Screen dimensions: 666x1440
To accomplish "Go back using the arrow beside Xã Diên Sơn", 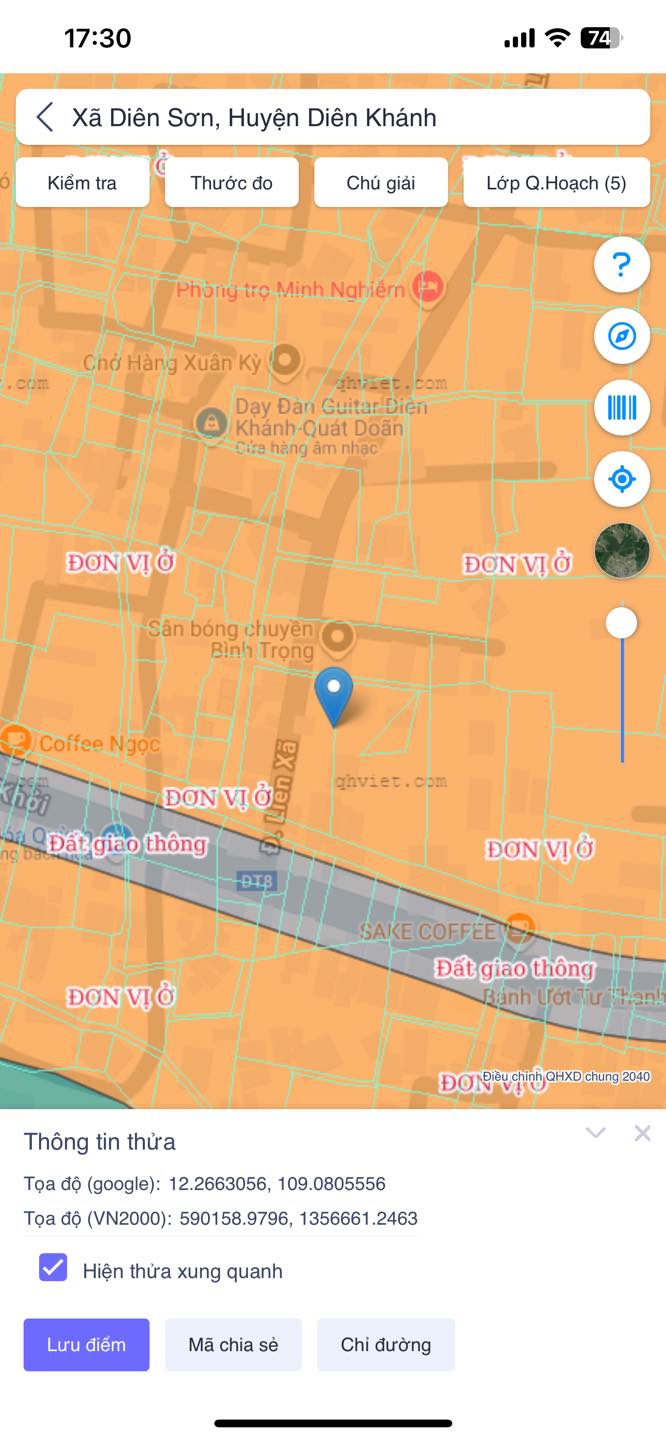I will pos(45,118).
